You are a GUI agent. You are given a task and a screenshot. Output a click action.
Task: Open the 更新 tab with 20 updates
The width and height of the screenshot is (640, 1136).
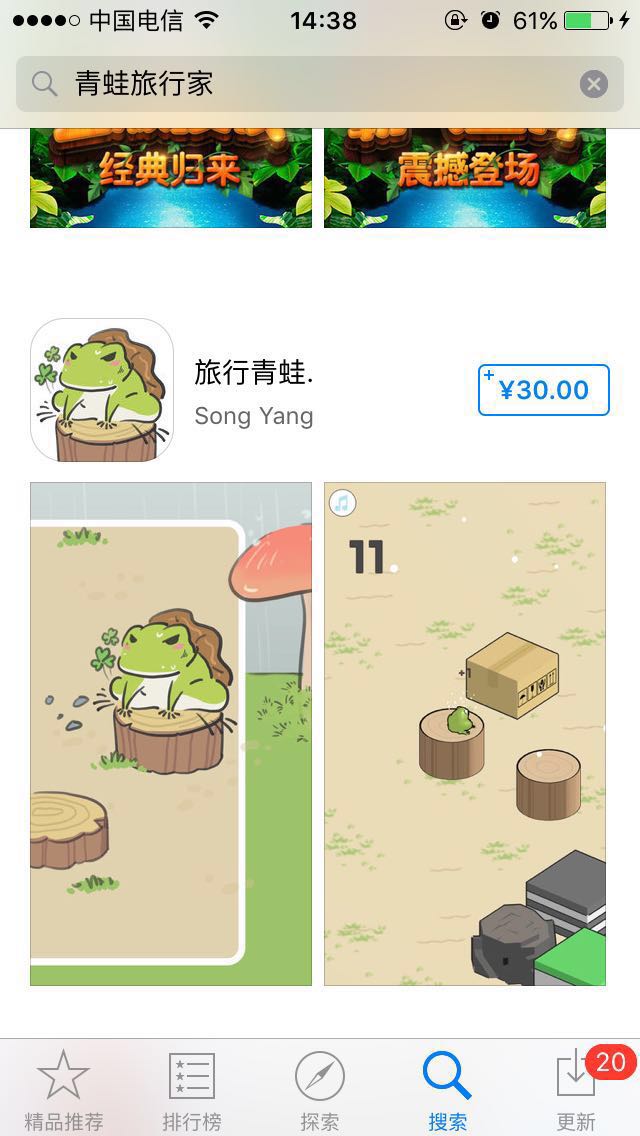click(x=576, y=1089)
